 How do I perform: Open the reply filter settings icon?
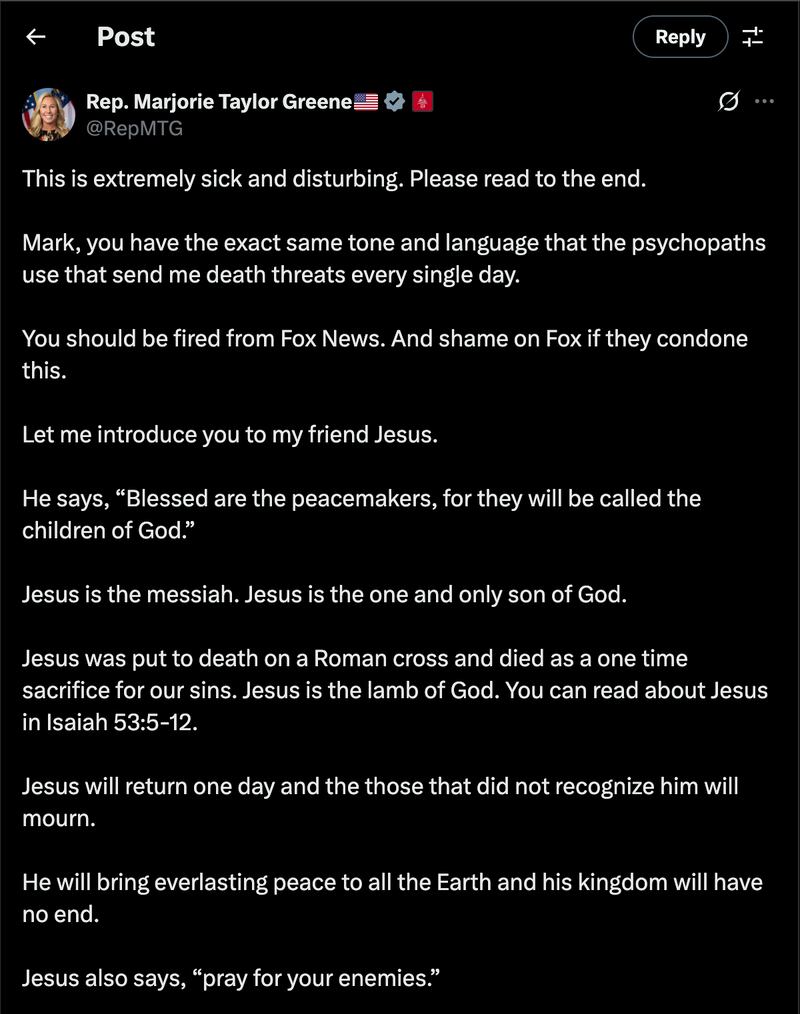pos(753,37)
